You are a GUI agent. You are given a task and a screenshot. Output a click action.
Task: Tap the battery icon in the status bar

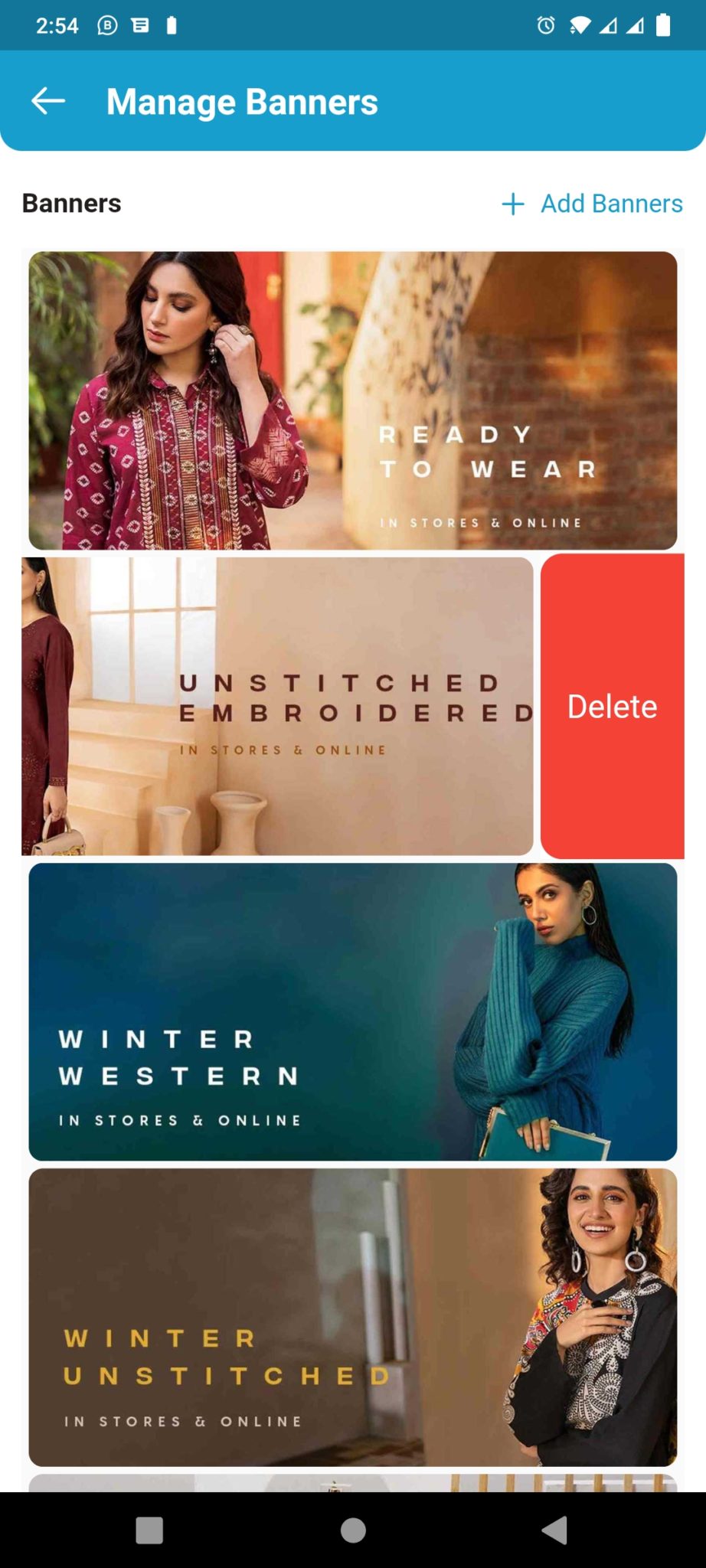(x=663, y=25)
